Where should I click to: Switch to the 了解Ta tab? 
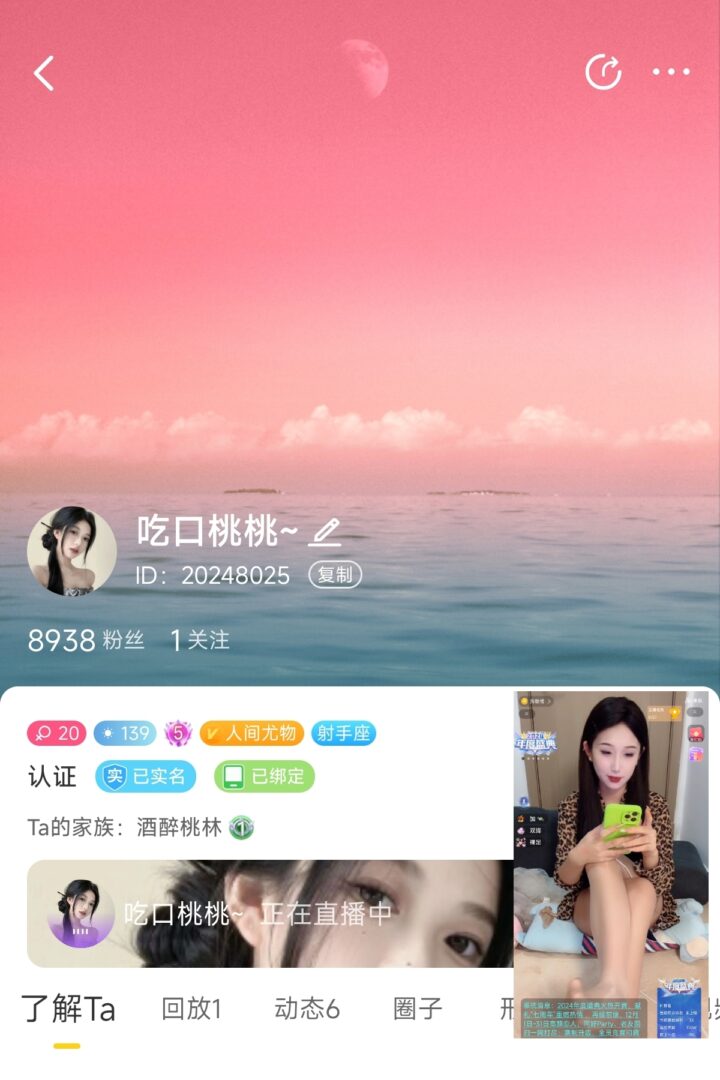coord(68,1009)
